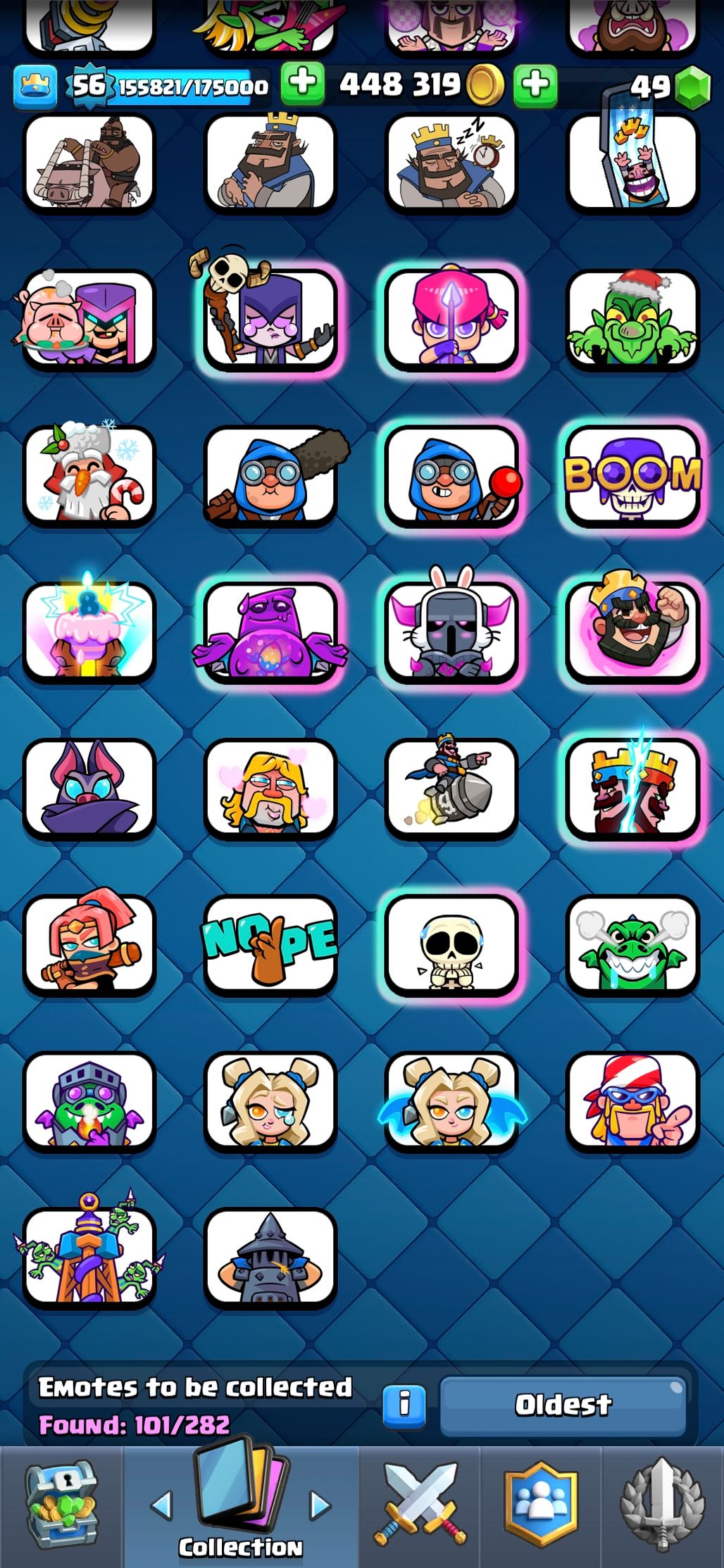Select the crying green dragon emote
This screenshot has width=724, height=1568.
pyautogui.click(x=632, y=943)
